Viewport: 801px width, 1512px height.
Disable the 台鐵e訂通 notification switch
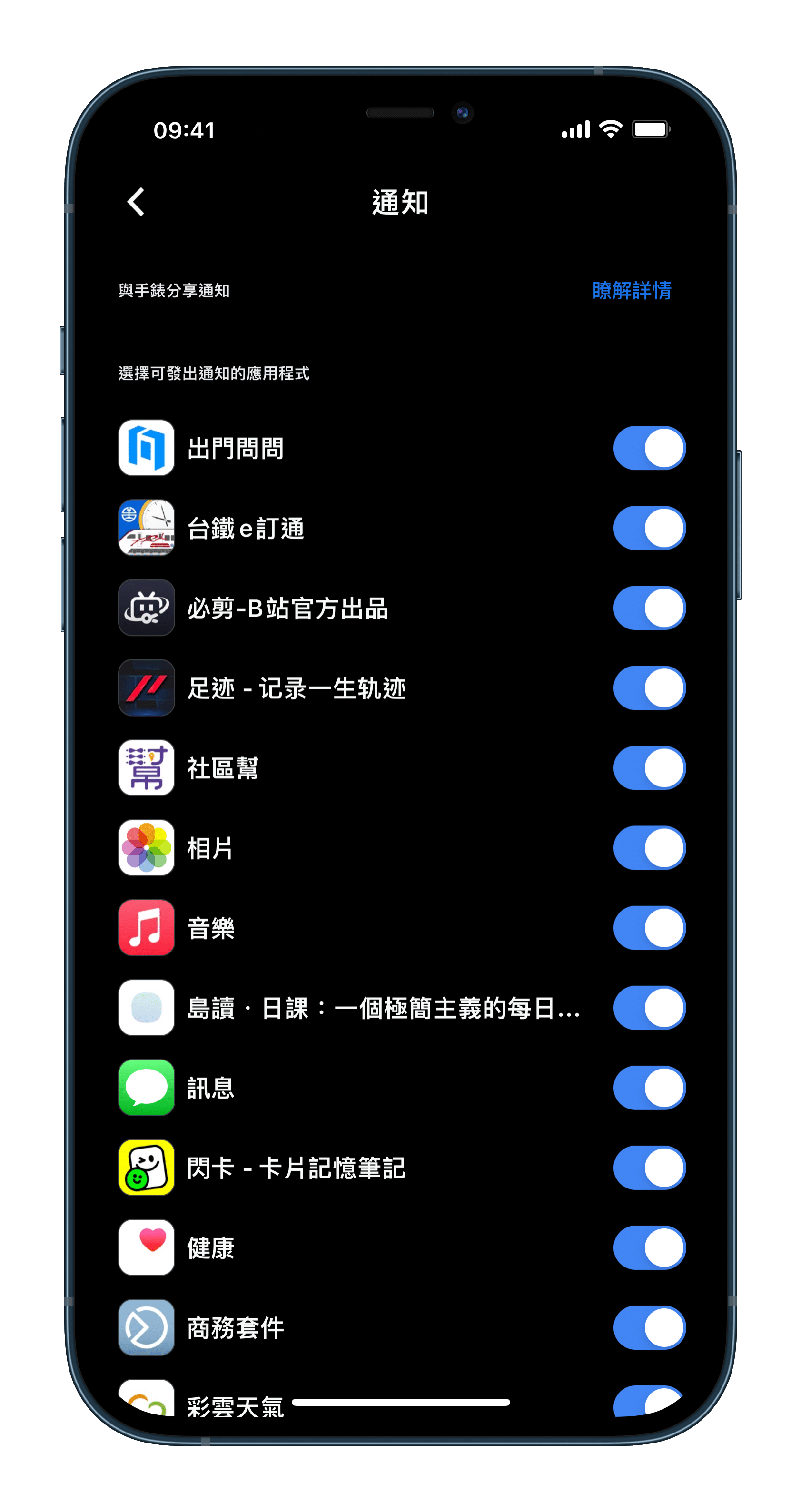point(649,528)
